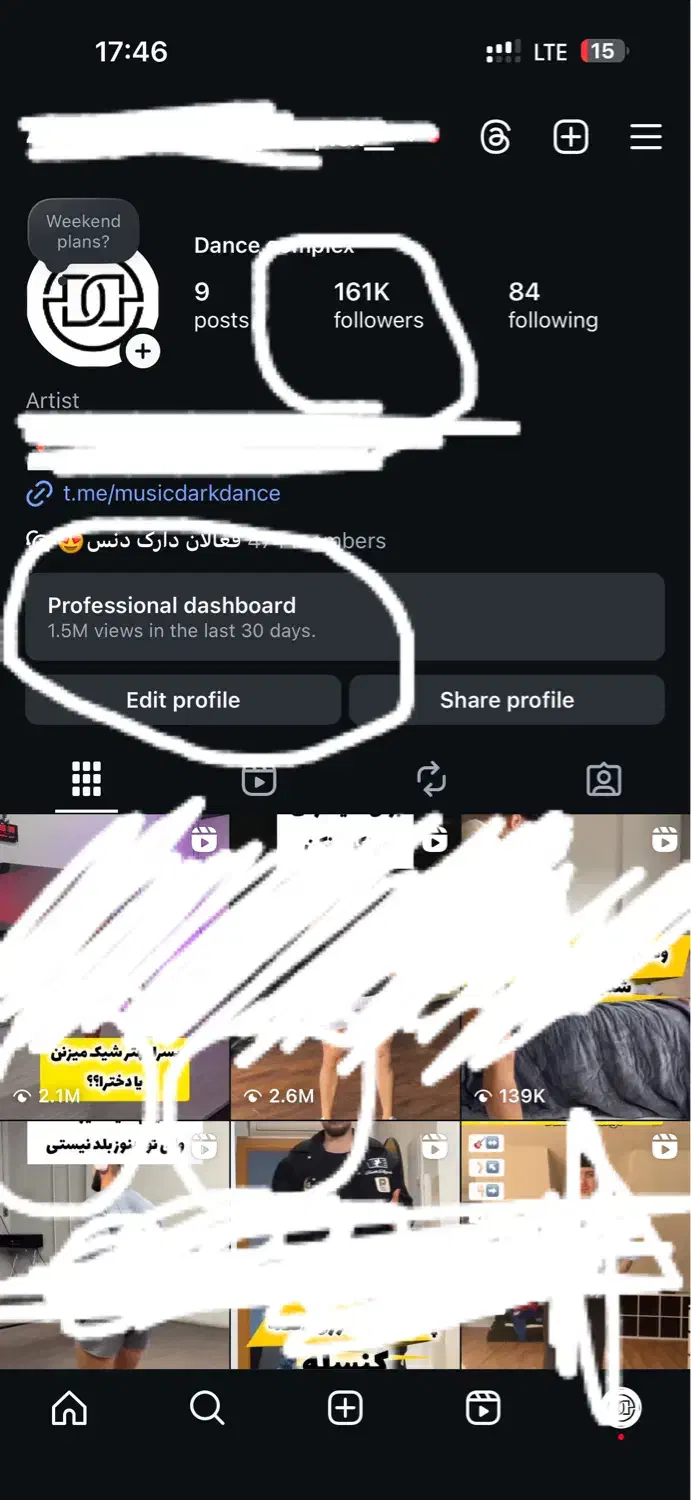The width and height of the screenshot is (691, 1500).
Task: Tap the Weekend plans? note bubble
Action: 83,231
